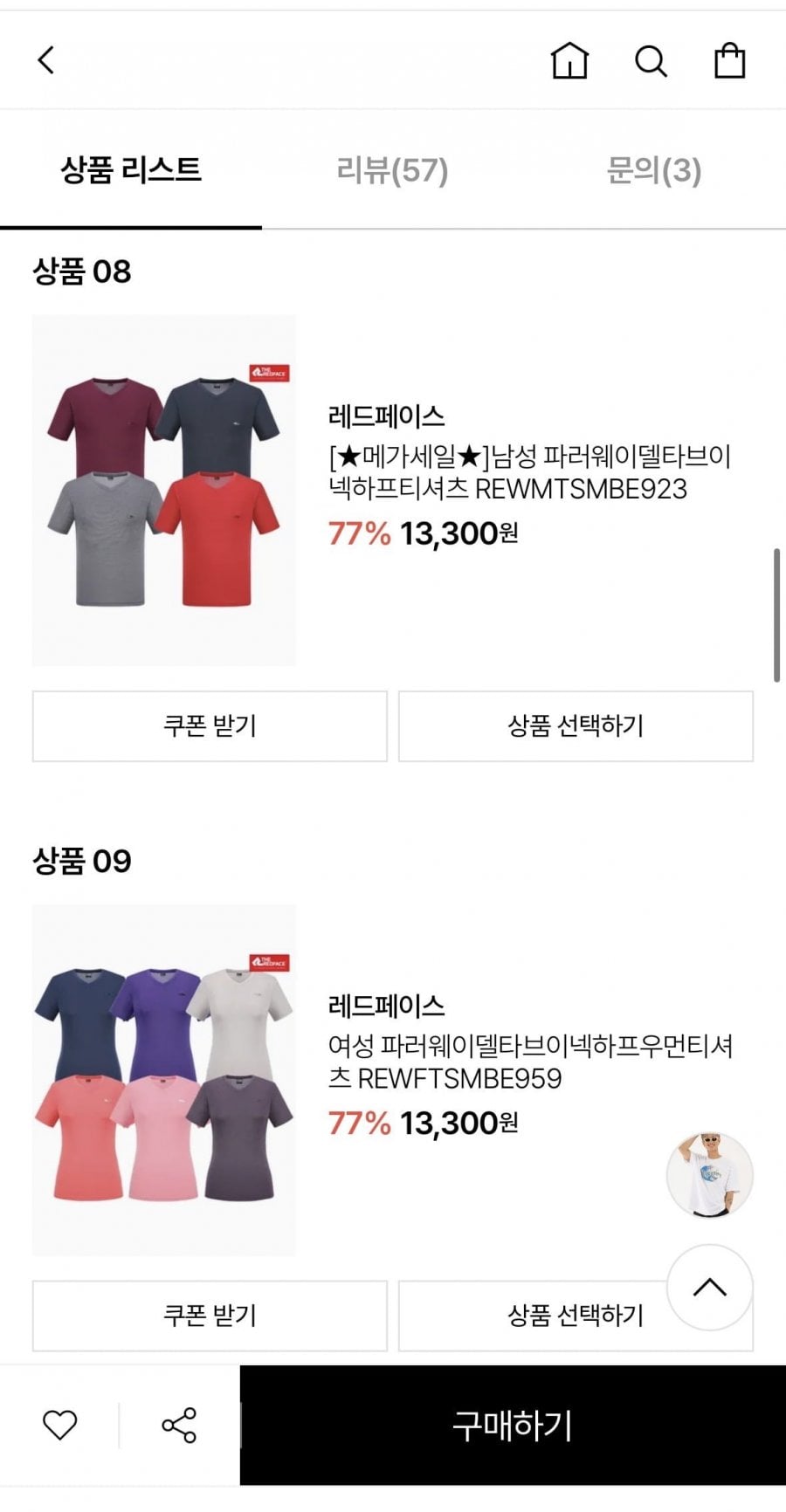Open the shopping bag cart
The width and height of the screenshot is (786, 1512).
[729, 61]
